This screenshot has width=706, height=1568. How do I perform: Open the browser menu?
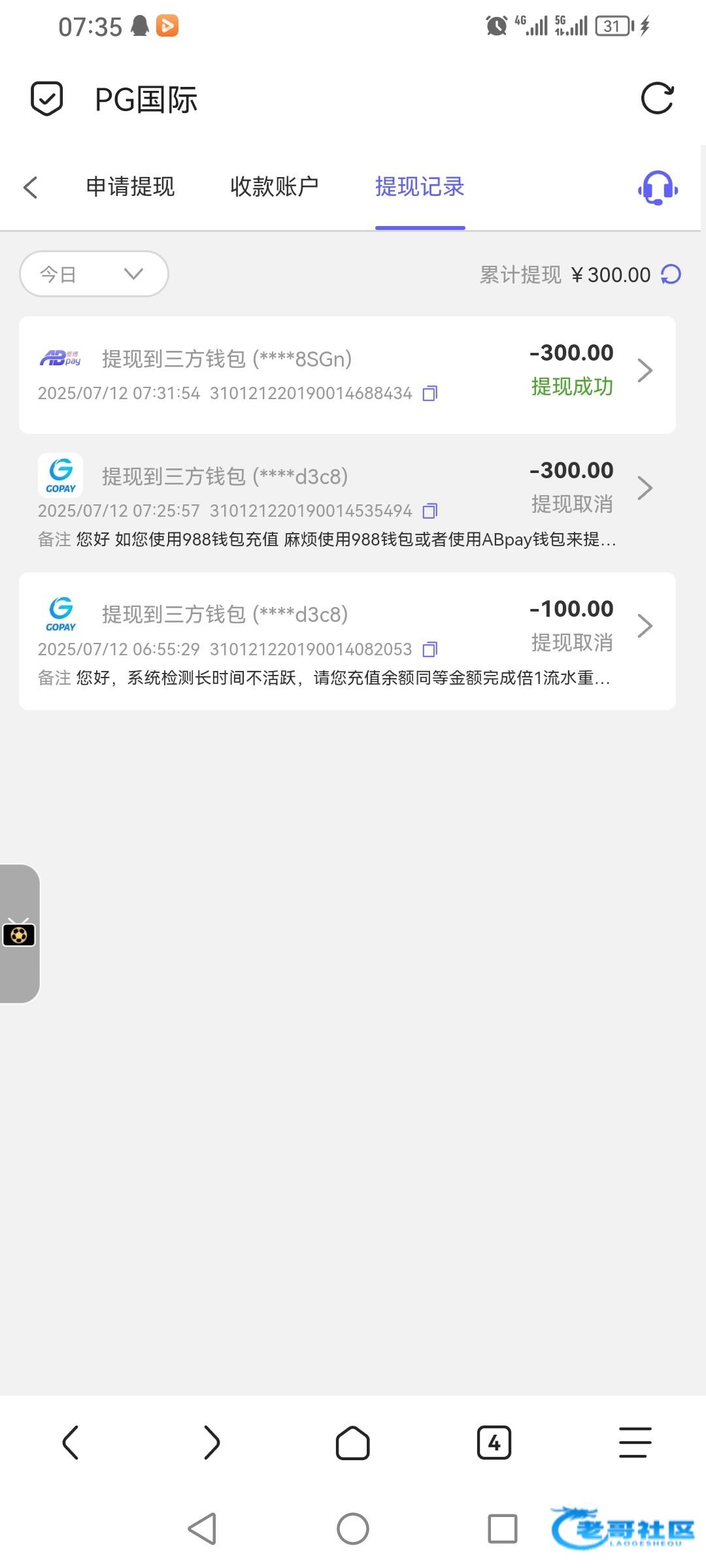point(635,1443)
